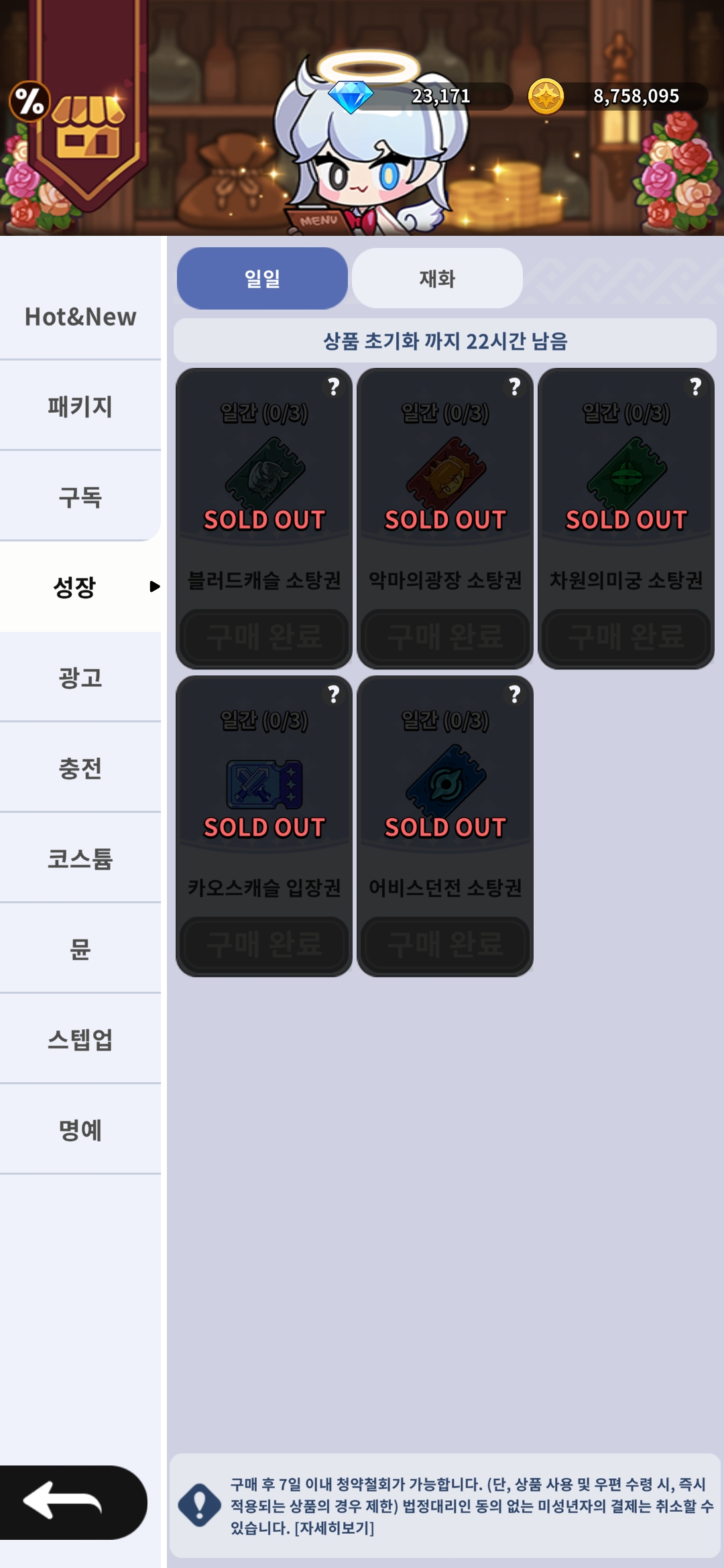Show info for 블러드캐슬 소탕권 question mark
724x1568 pixels.
point(333,387)
